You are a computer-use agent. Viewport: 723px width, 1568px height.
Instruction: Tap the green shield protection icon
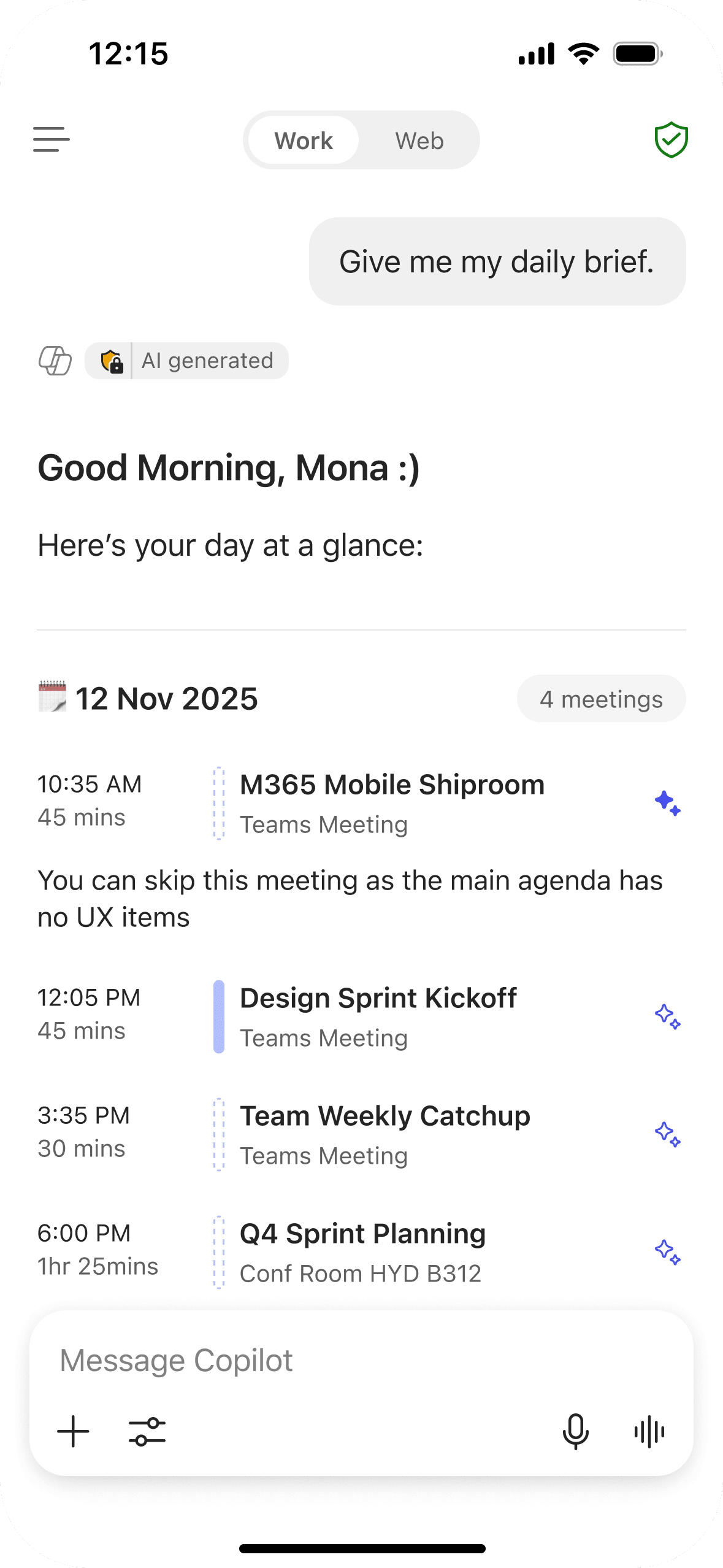click(x=671, y=140)
